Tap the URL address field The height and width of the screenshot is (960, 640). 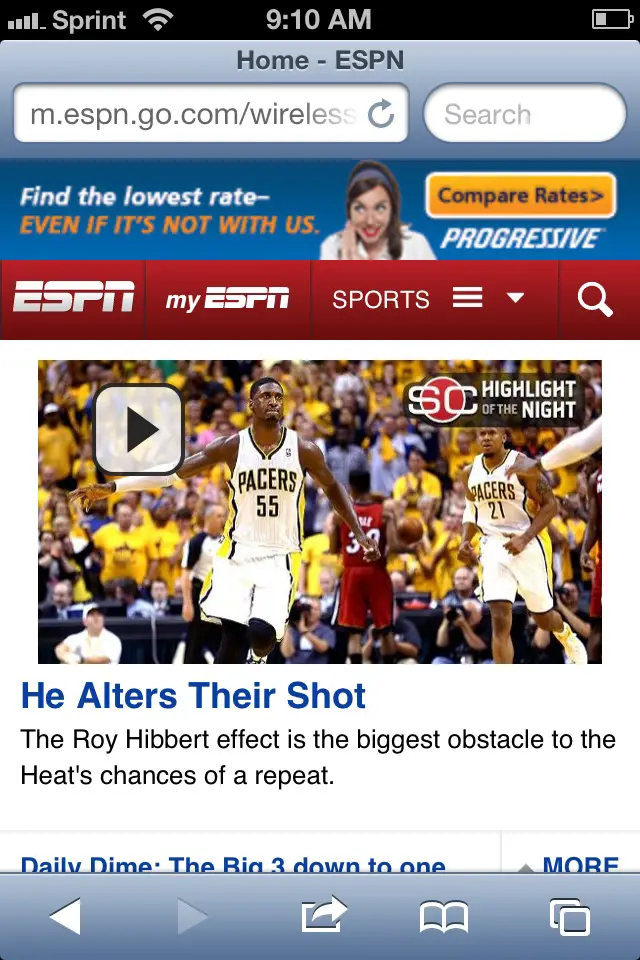(x=190, y=115)
